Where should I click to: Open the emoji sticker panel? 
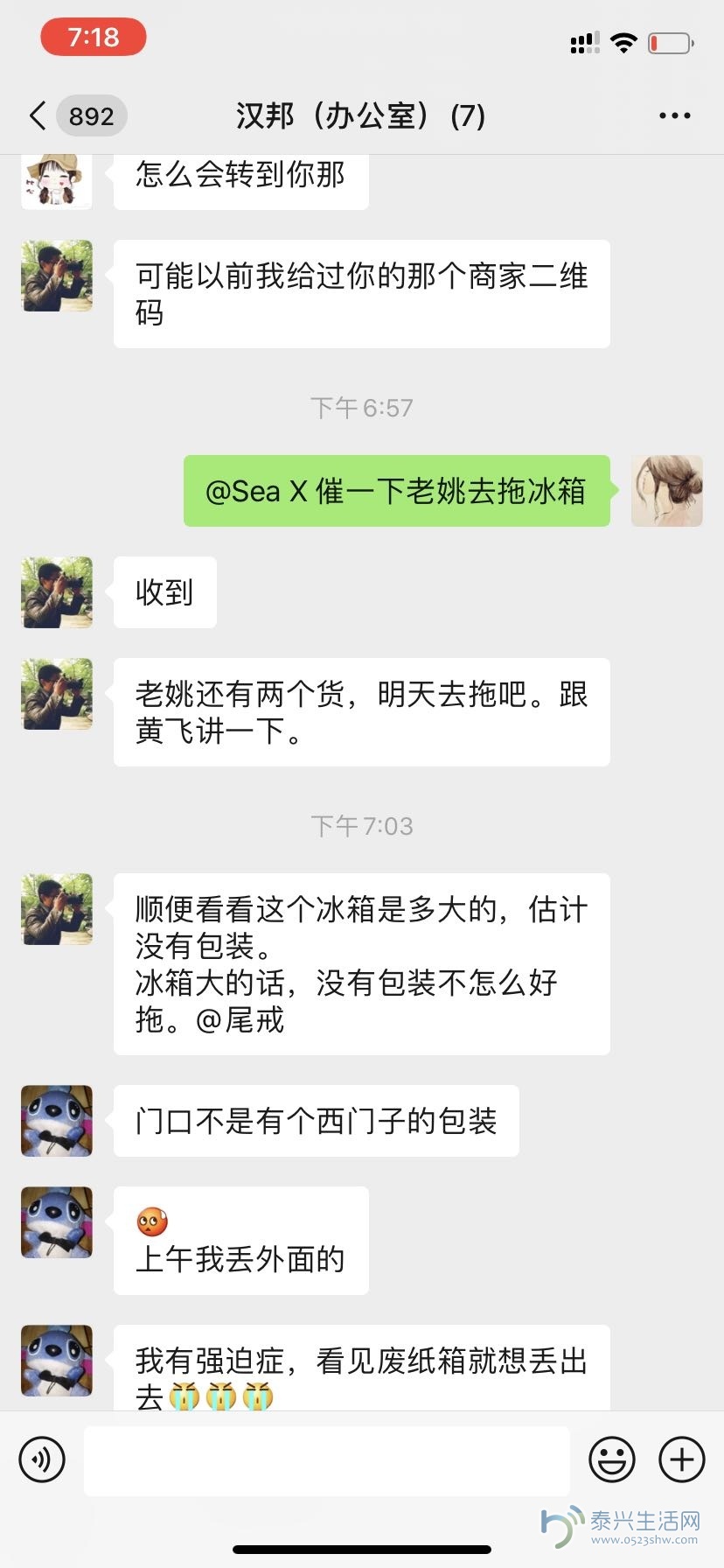click(611, 1459)
